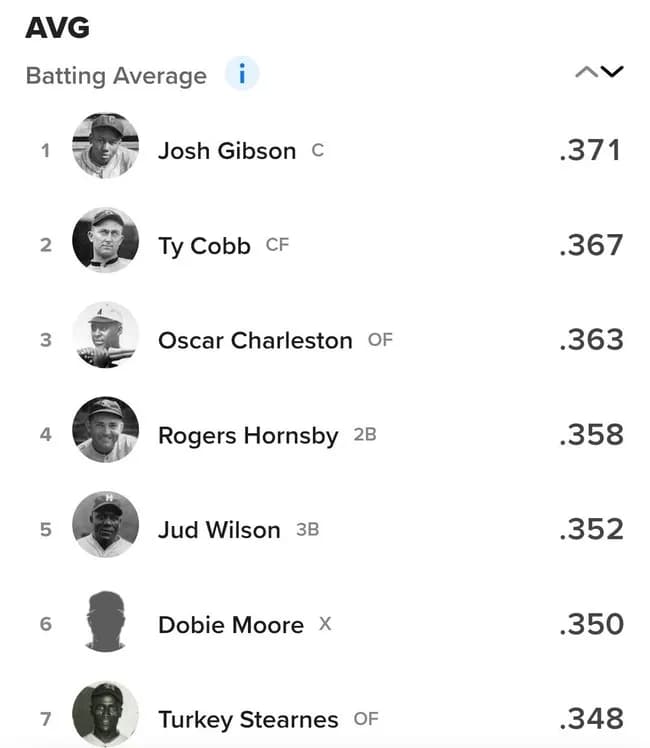Tap the Jud Wilson row
This screenshot has height=748, width=650.
click(x=219, y=530)
